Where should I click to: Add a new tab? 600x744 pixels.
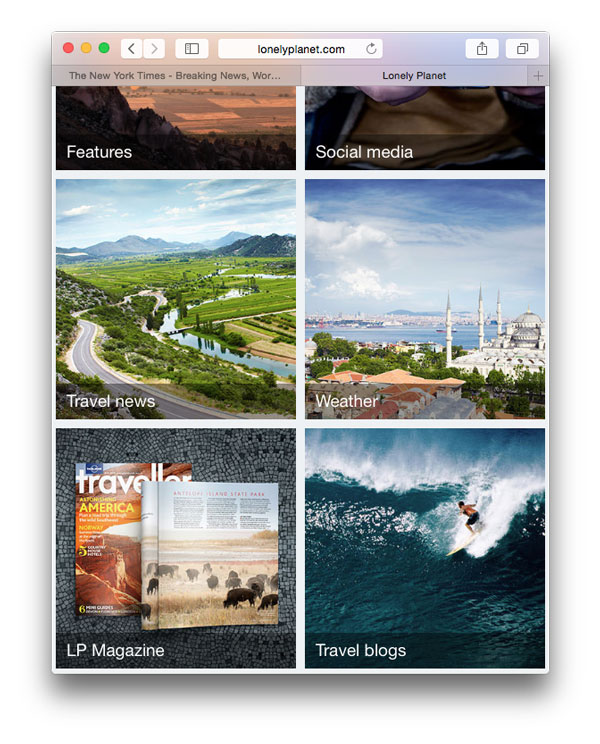(x=538, y=76)
